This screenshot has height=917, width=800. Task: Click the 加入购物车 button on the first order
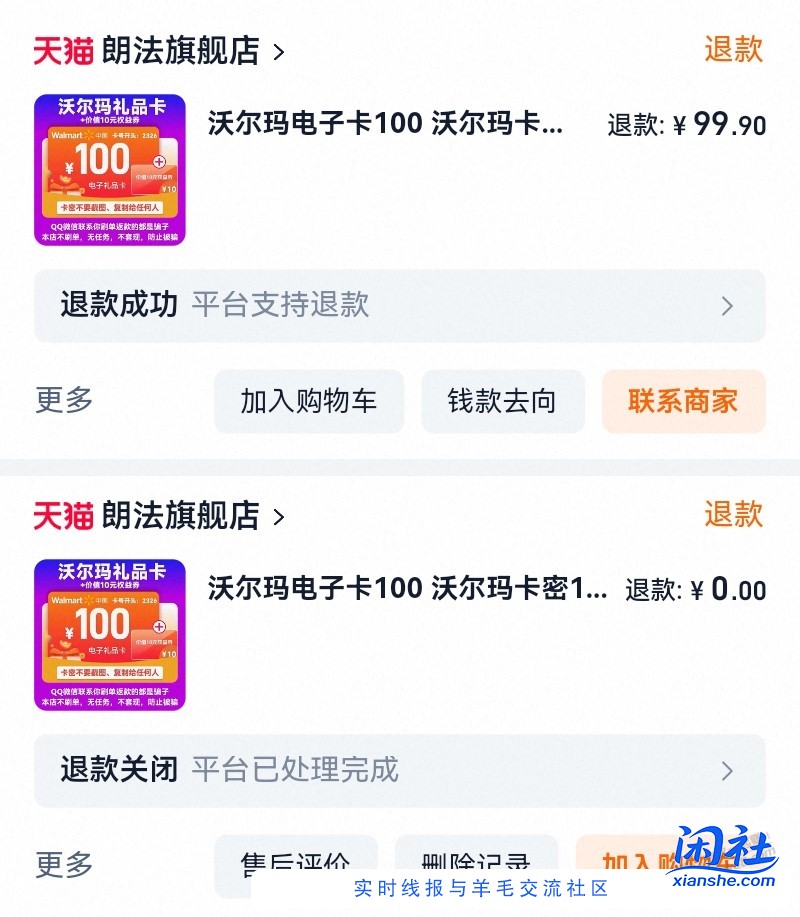pos(309,401)
